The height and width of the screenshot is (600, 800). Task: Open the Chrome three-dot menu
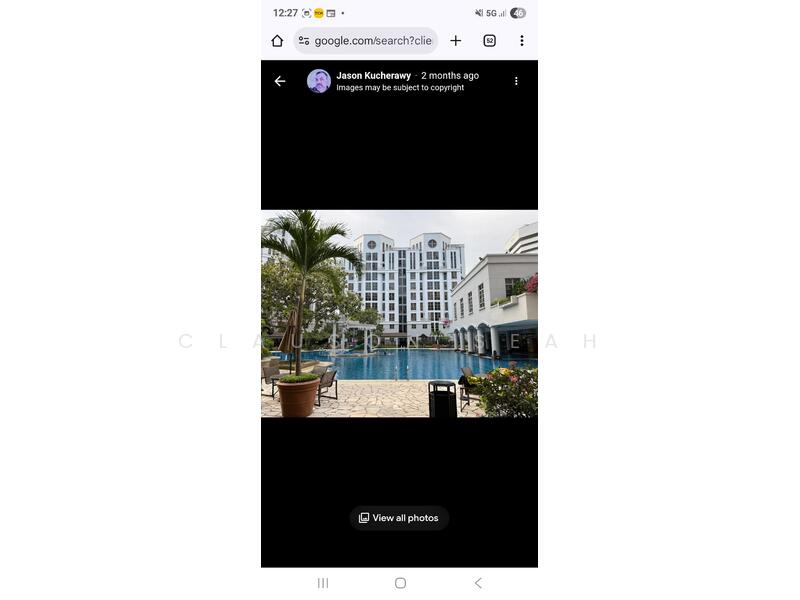pos(521,41)
